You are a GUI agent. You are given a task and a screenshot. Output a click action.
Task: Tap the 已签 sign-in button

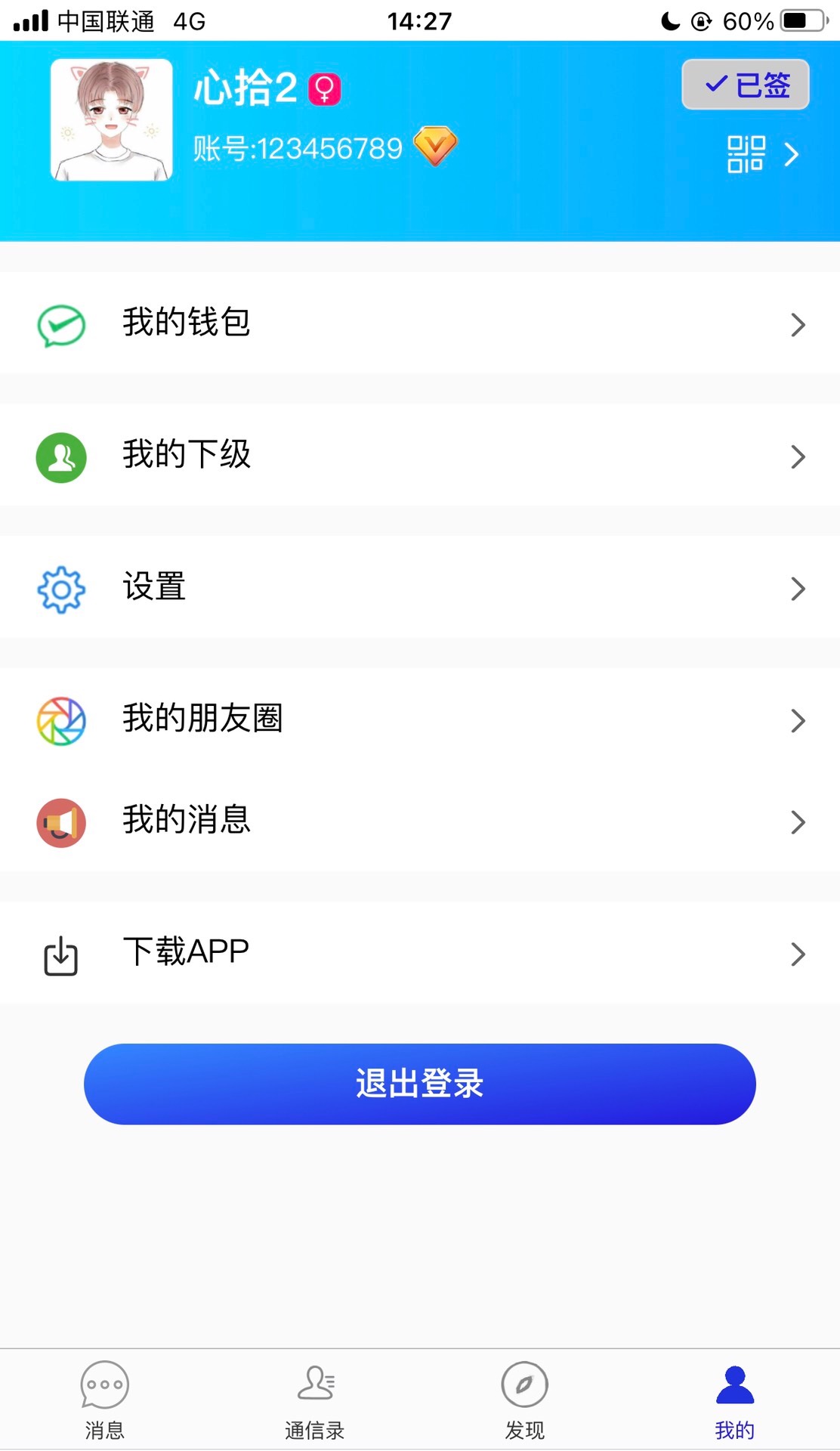(746, 85)
